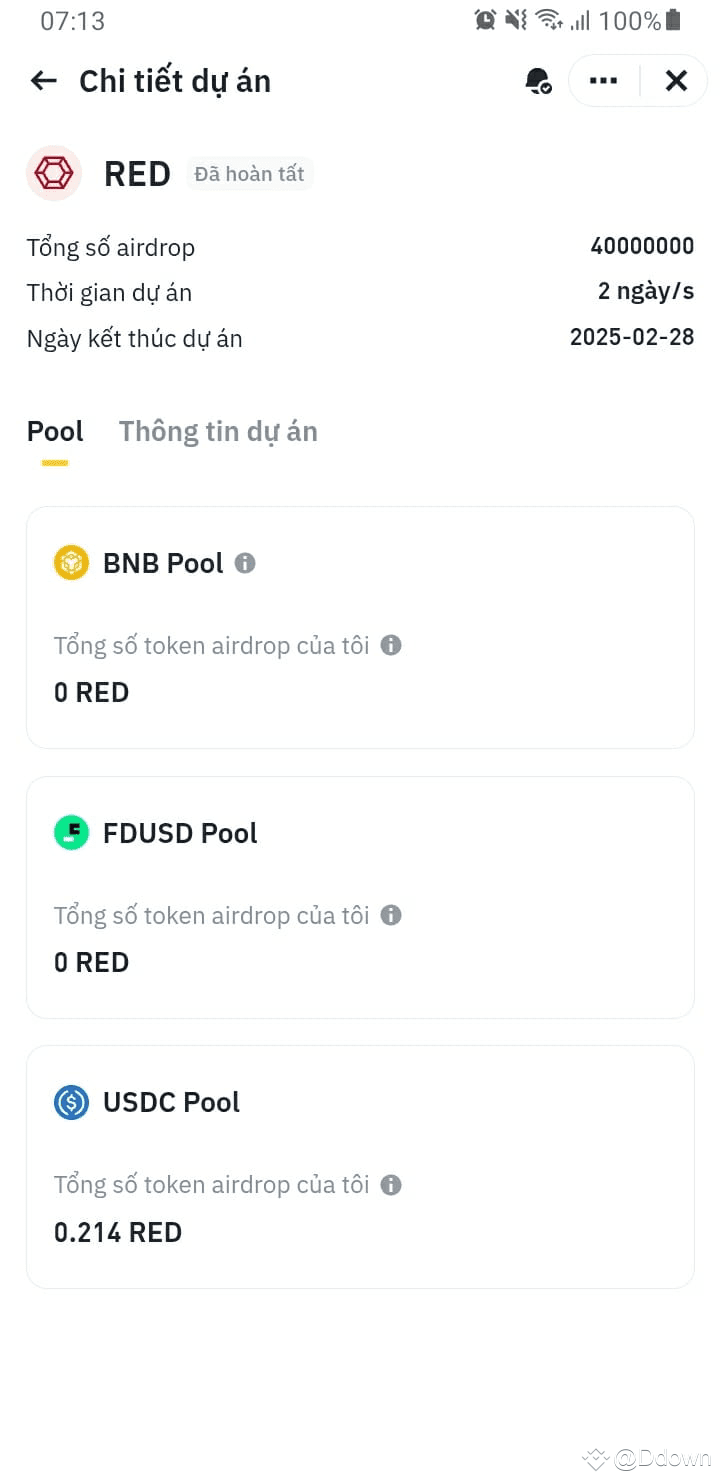Click the info icon next to BNB Pool
This screenshot has width=720, height=1480.
pos(243,563)
